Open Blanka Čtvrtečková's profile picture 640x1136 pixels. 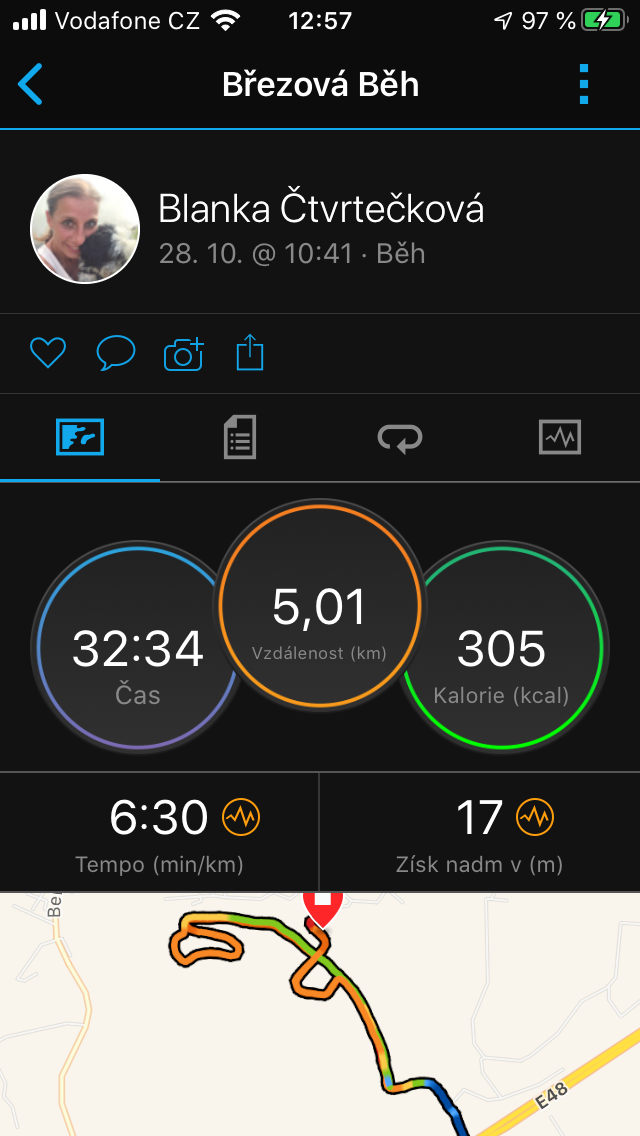(x=85, y=228)
